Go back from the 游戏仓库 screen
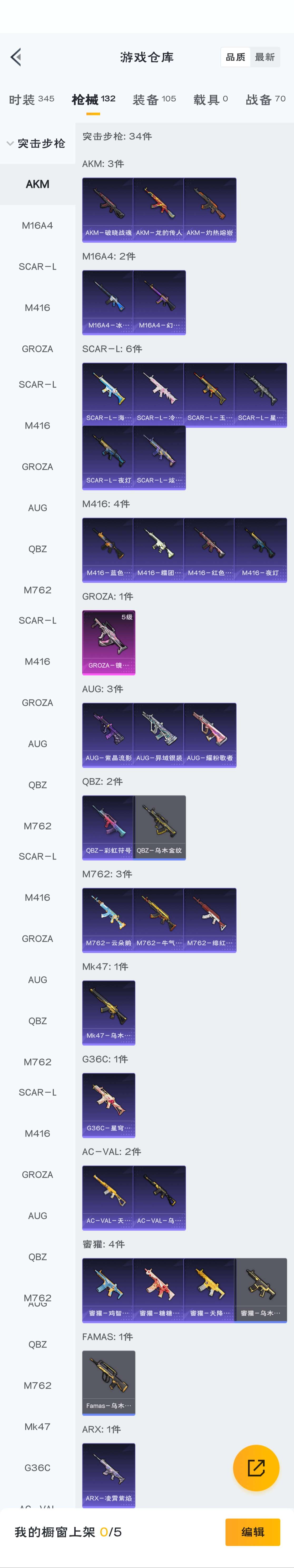The image size is (294, 1568). click(x=16, y=57)
